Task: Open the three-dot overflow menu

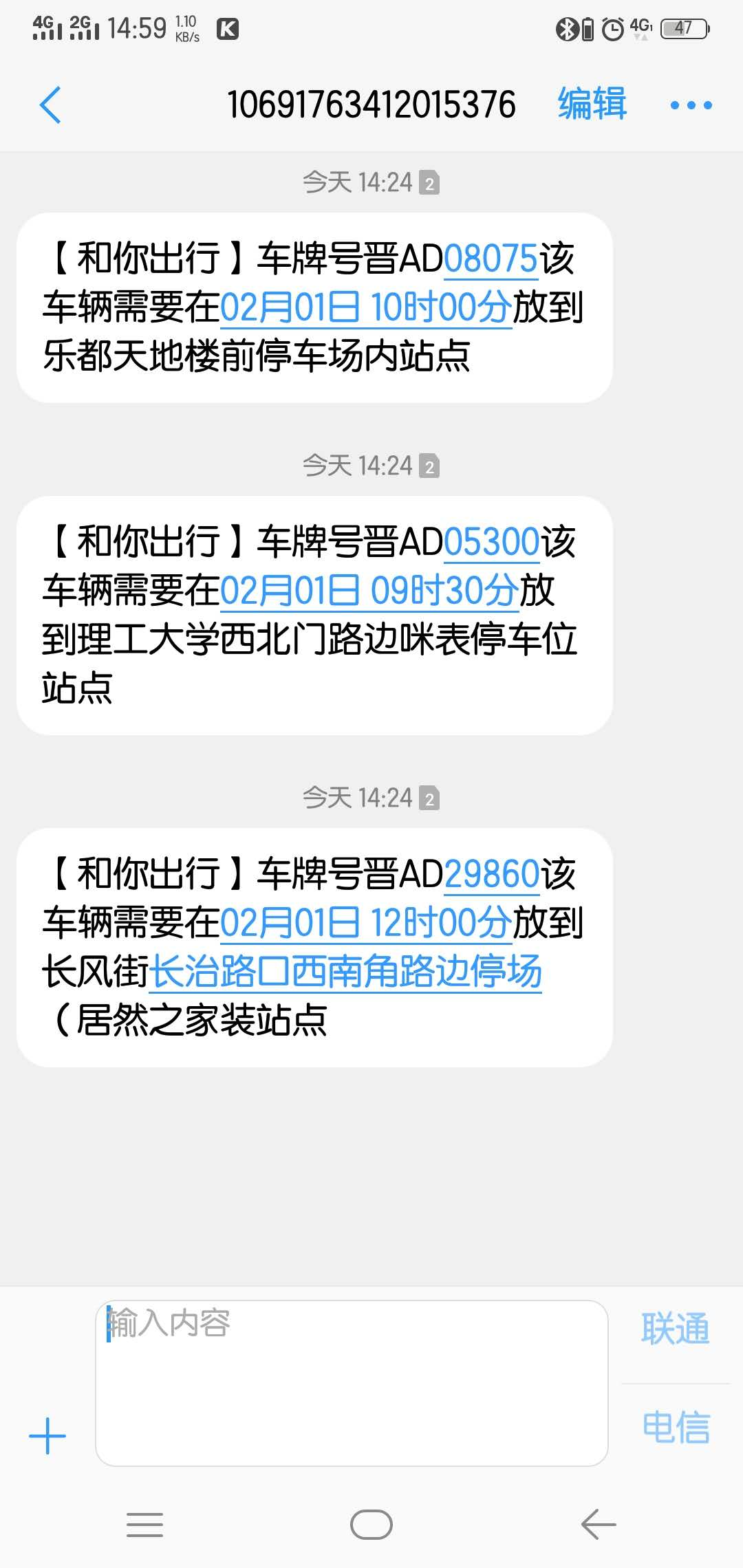Action: [x=691, y=105]
